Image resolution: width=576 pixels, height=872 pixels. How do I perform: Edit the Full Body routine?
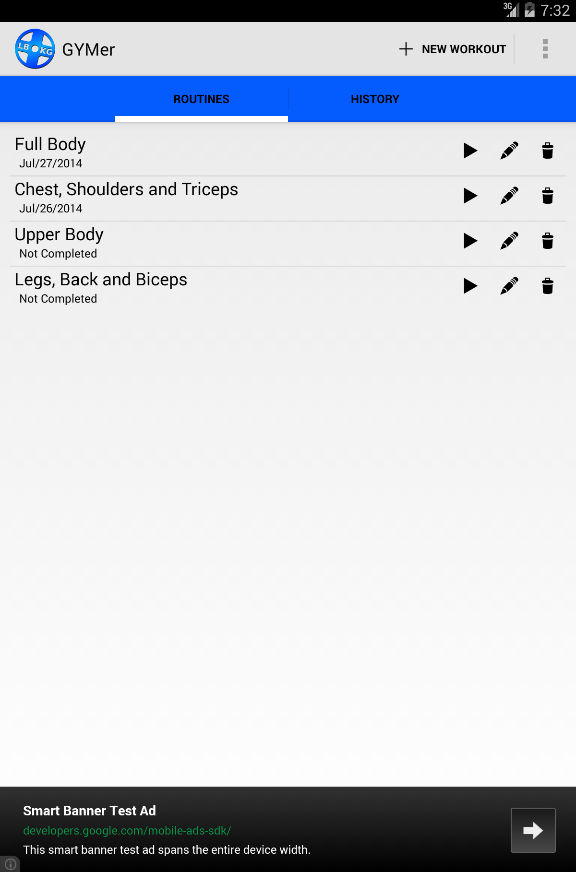[509, 151]
